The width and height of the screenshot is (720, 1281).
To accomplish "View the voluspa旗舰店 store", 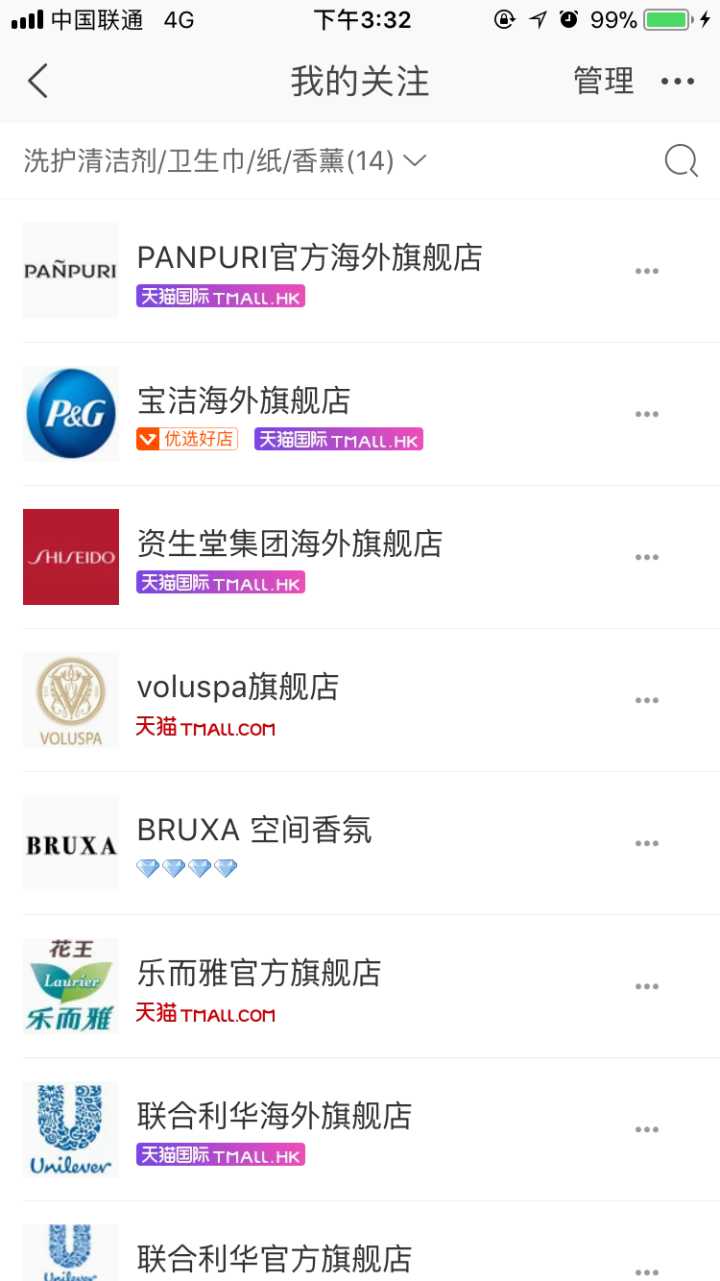I will pos(238,687).
